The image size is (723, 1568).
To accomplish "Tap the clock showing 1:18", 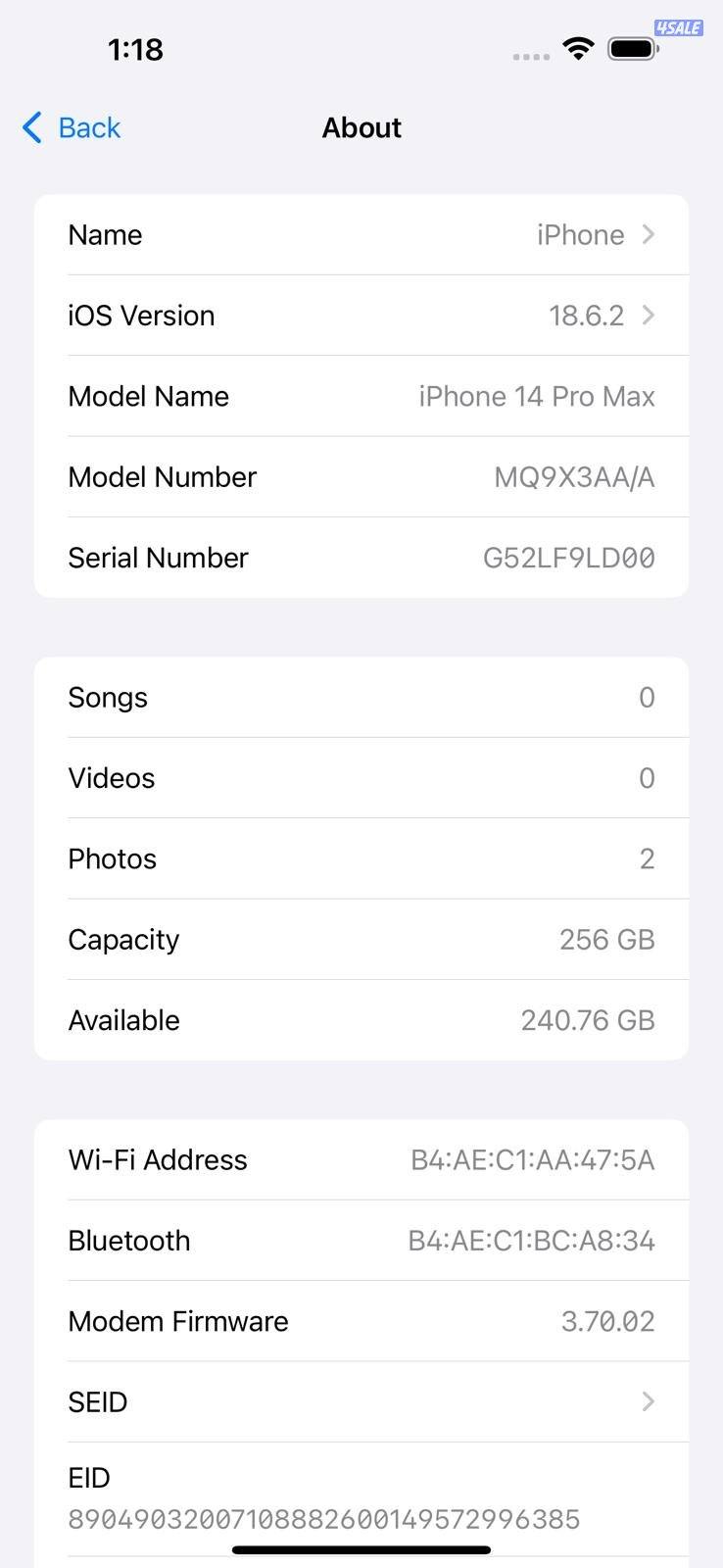I will (134, 49).
